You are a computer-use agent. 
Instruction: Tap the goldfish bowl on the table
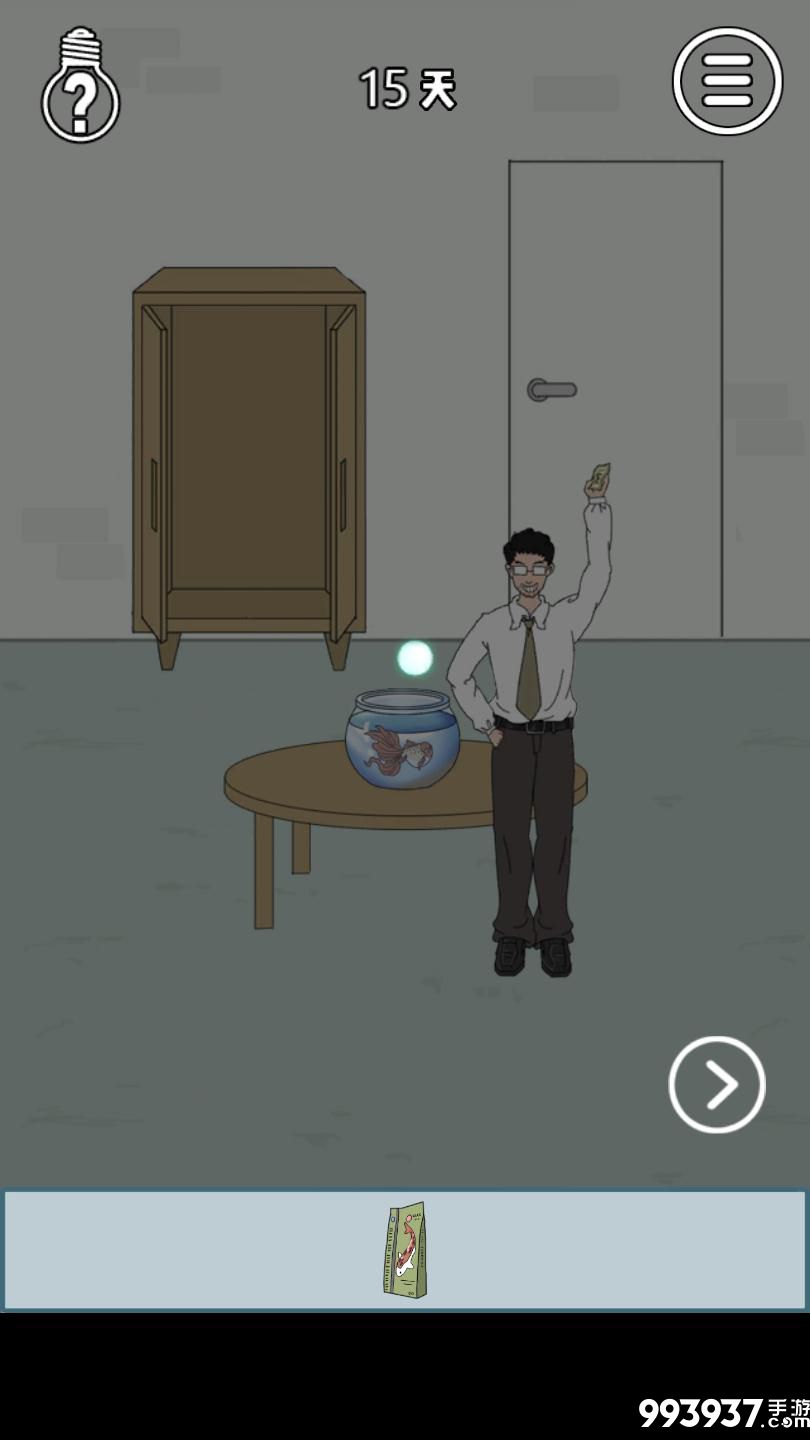[x=403, y=740]
